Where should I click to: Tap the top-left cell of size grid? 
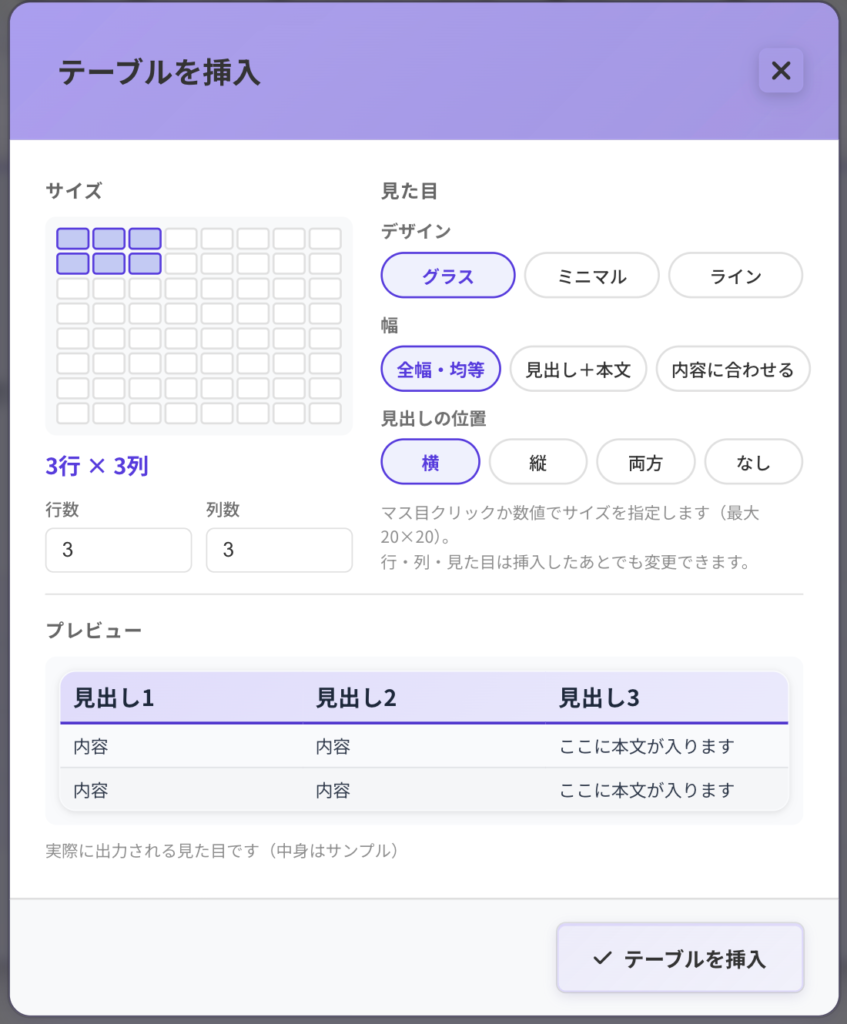click(x=72, y=238)
